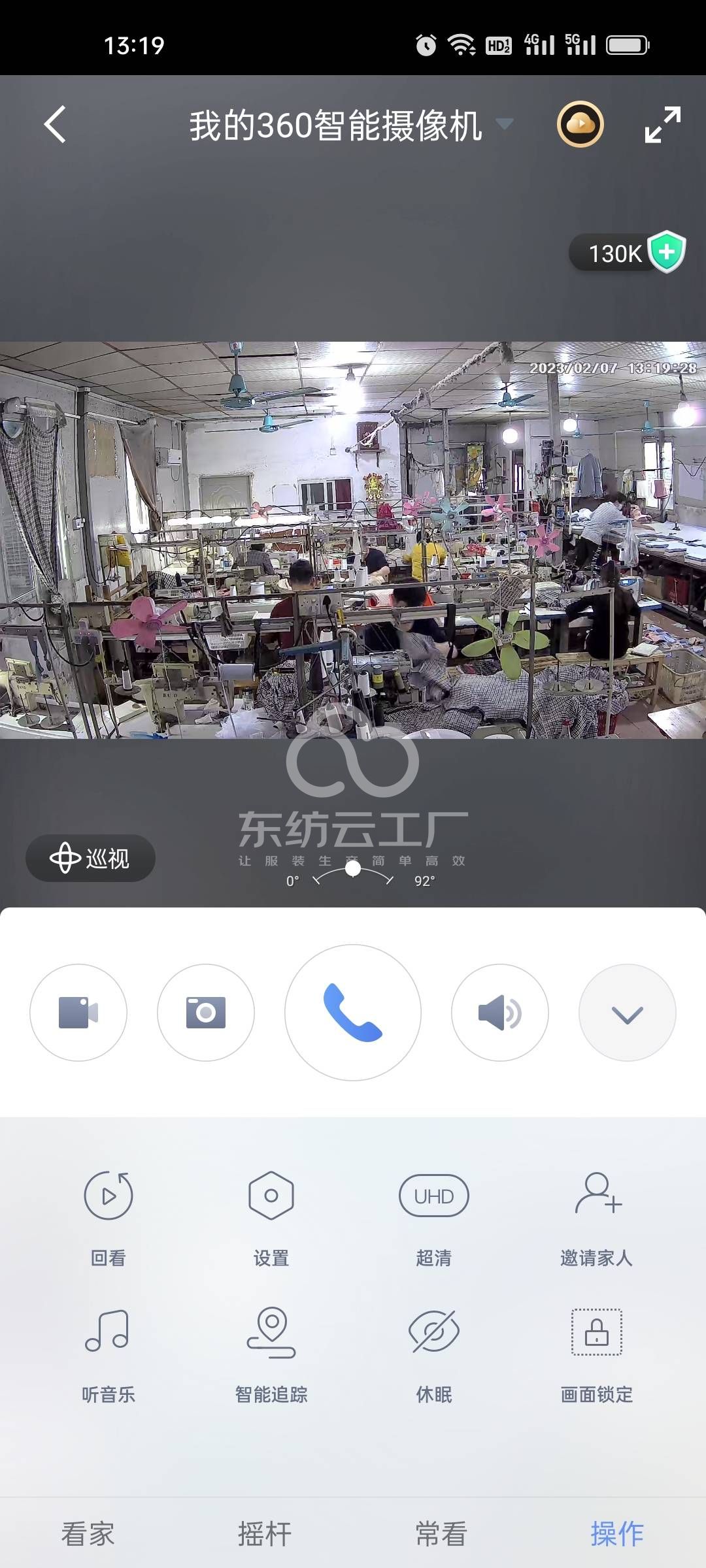The height and width of the screenshot is (1568, 706).
Task: Start a voice call through camera
Action: (x=353, y=1013)
